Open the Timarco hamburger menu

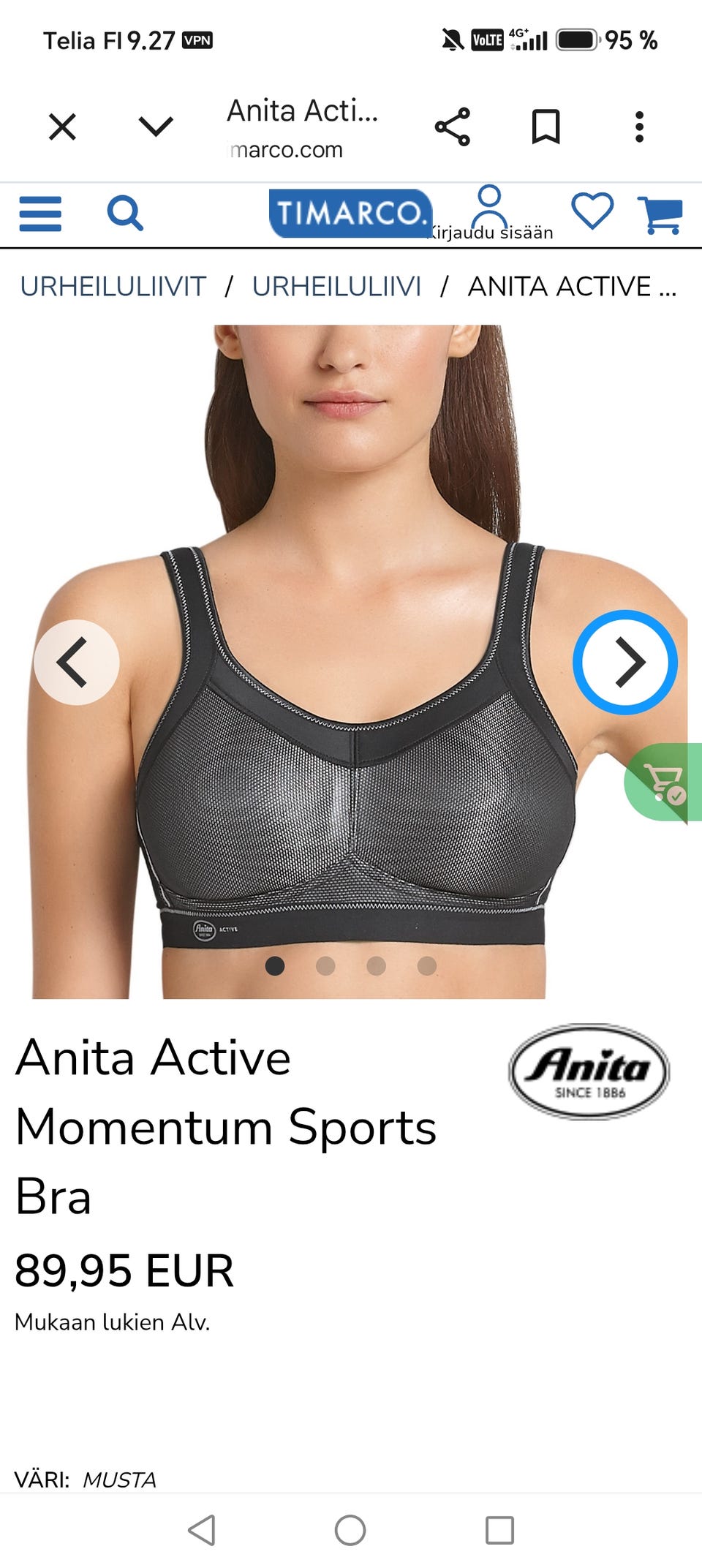point(40,214)
